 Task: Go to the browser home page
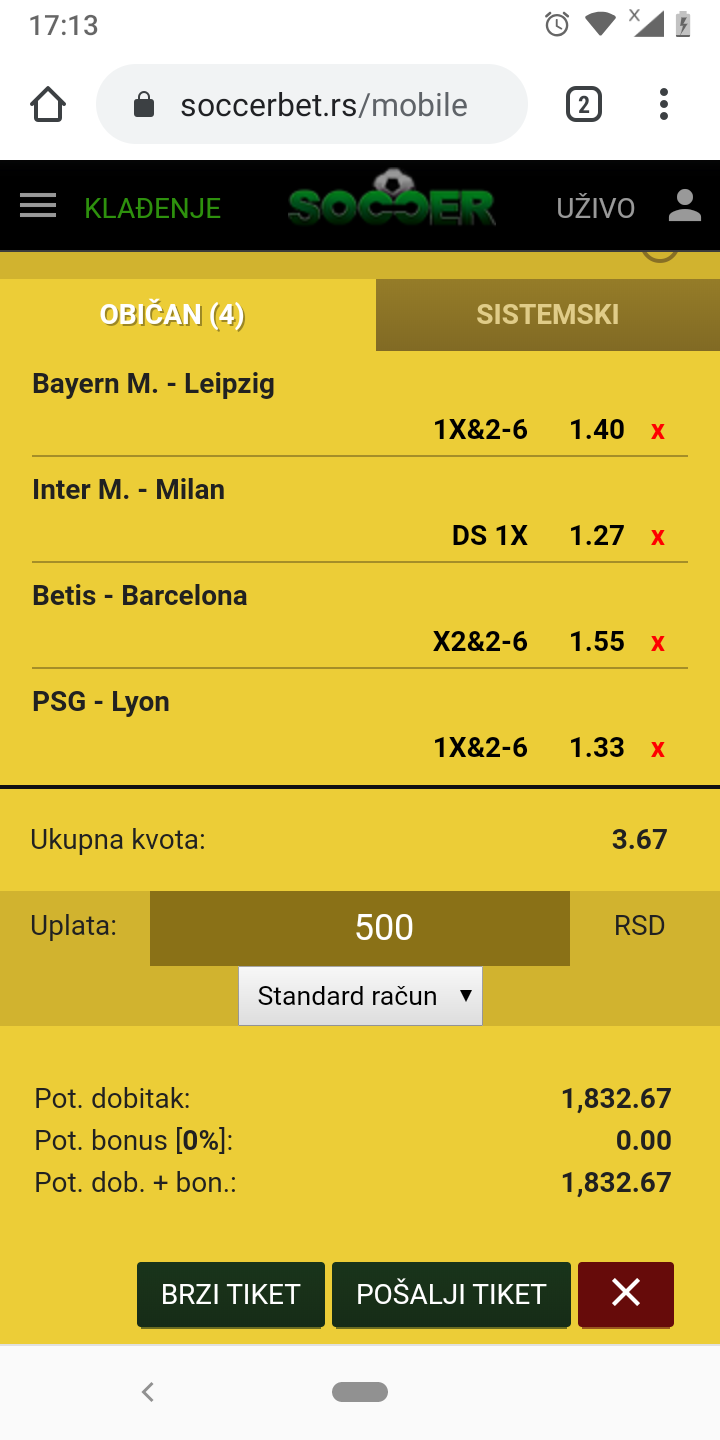click(48, 104)
